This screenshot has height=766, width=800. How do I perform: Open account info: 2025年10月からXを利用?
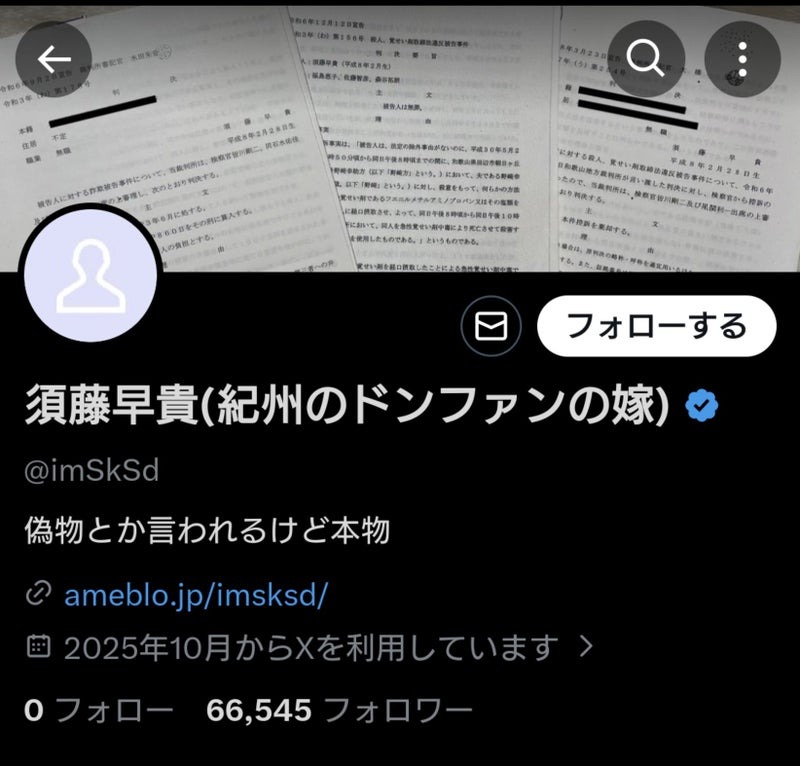[310, 647]
